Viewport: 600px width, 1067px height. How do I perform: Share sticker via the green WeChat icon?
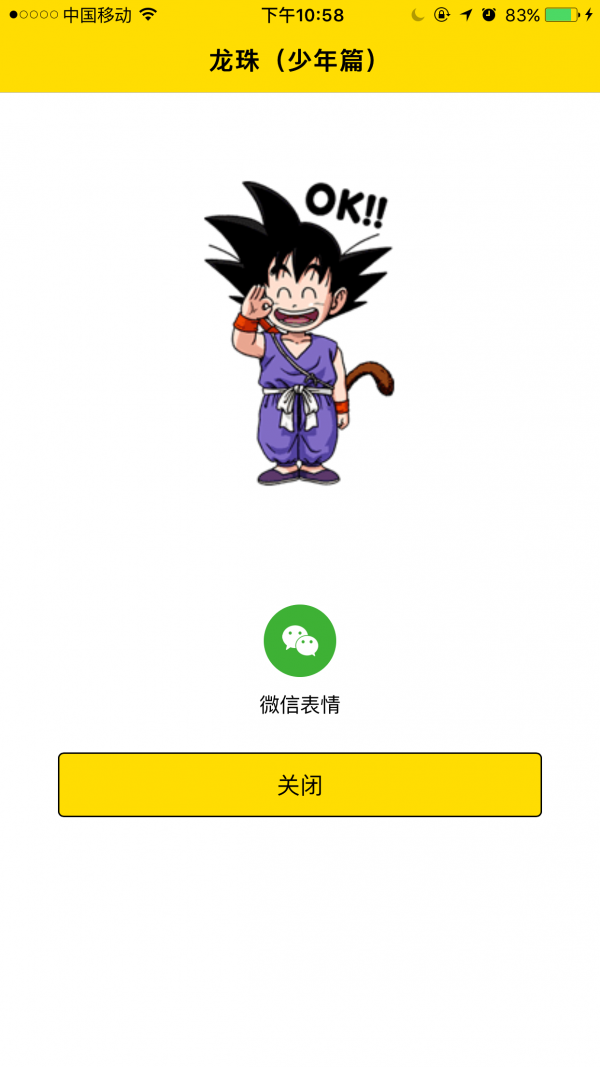point(300,641)
